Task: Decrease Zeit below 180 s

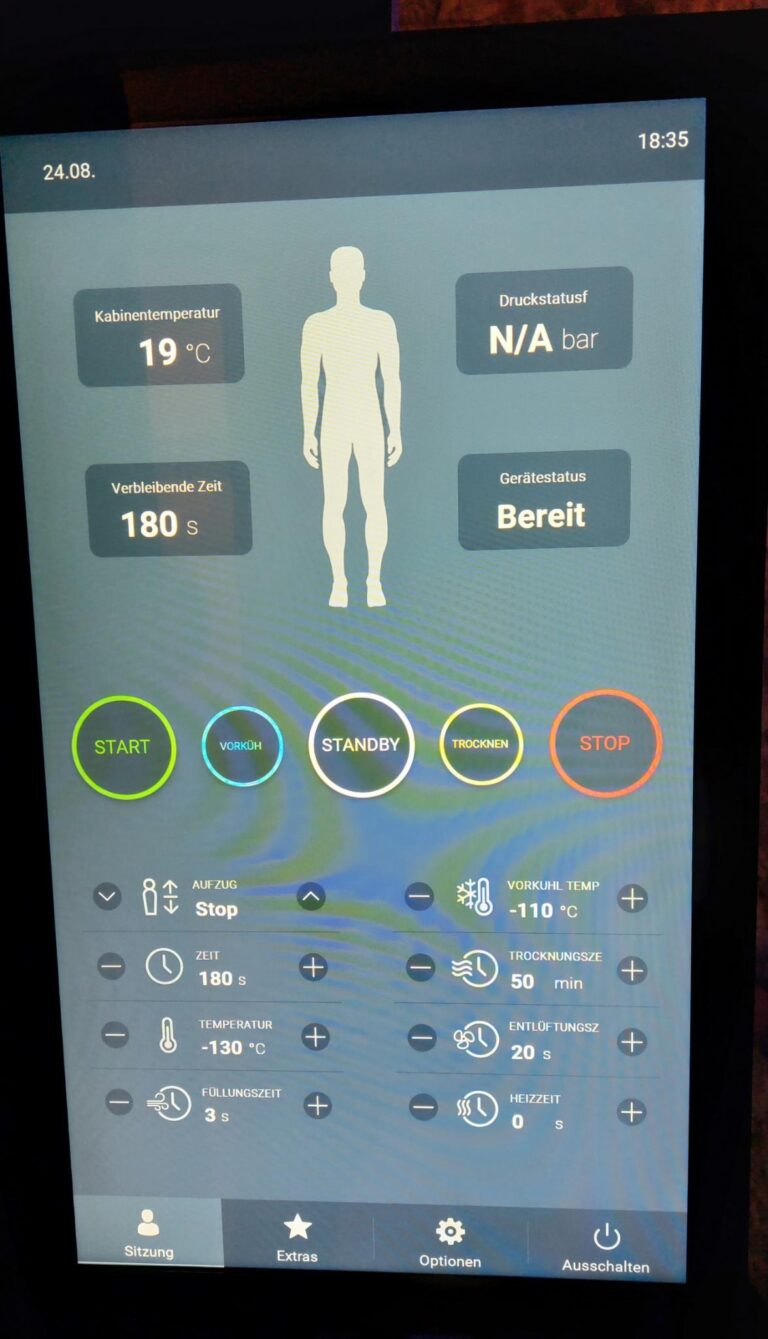Action: (x=111, y=966)
